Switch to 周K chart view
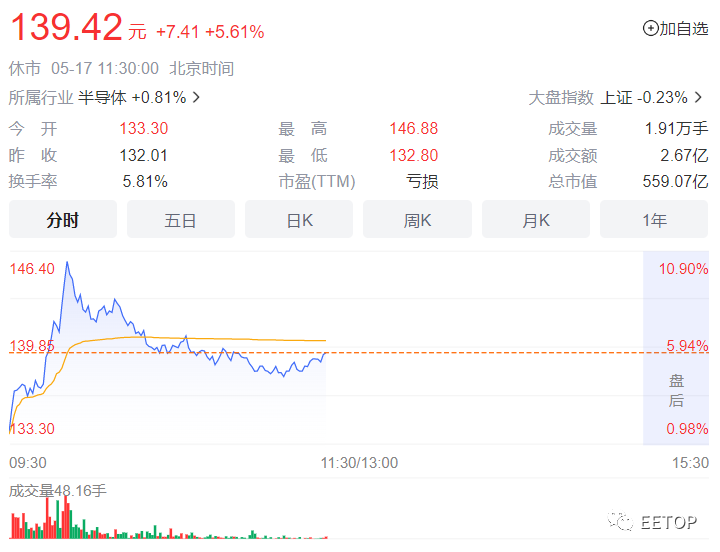 coord(417,220)
